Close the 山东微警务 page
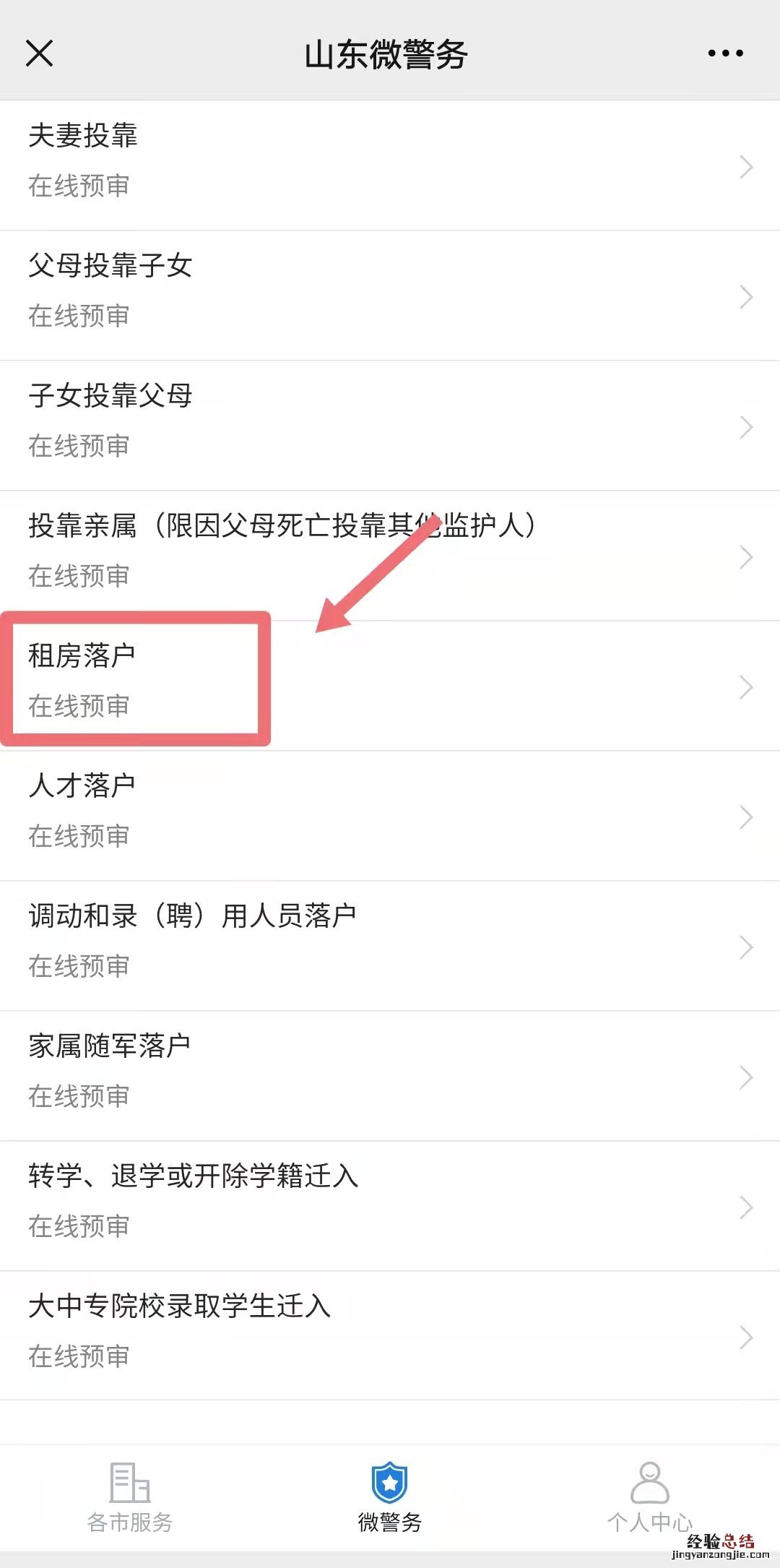780x1568 pixels. [40, 53]
